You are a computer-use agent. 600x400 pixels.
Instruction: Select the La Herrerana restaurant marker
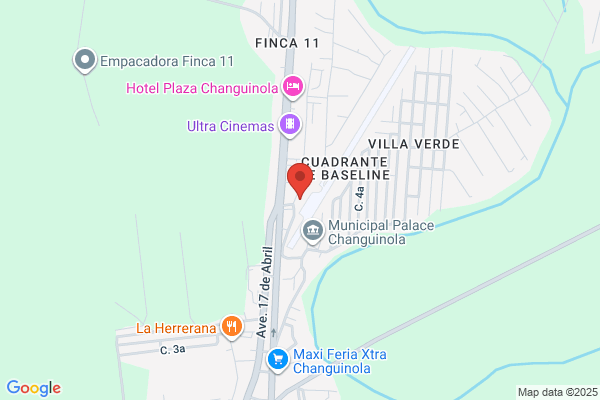(x=232, y=327)
